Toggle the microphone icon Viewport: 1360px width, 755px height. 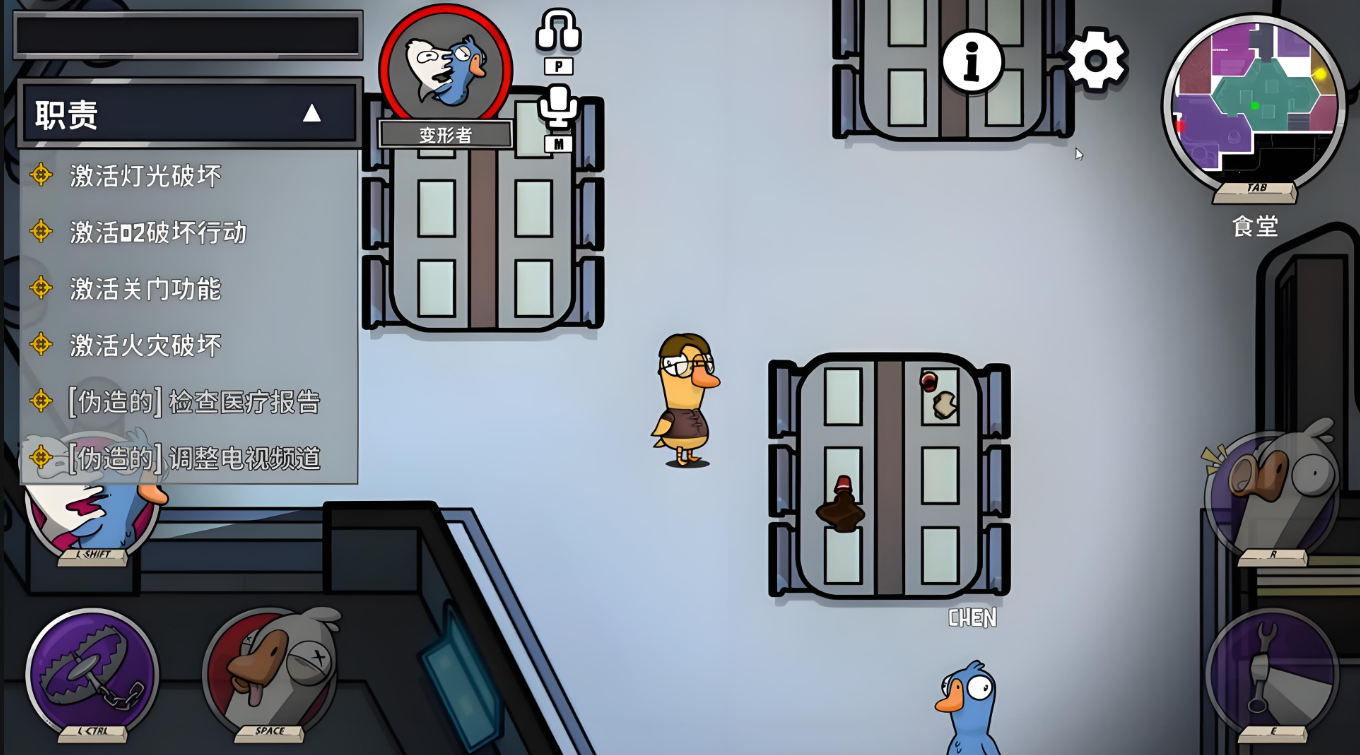coord(558,106)
